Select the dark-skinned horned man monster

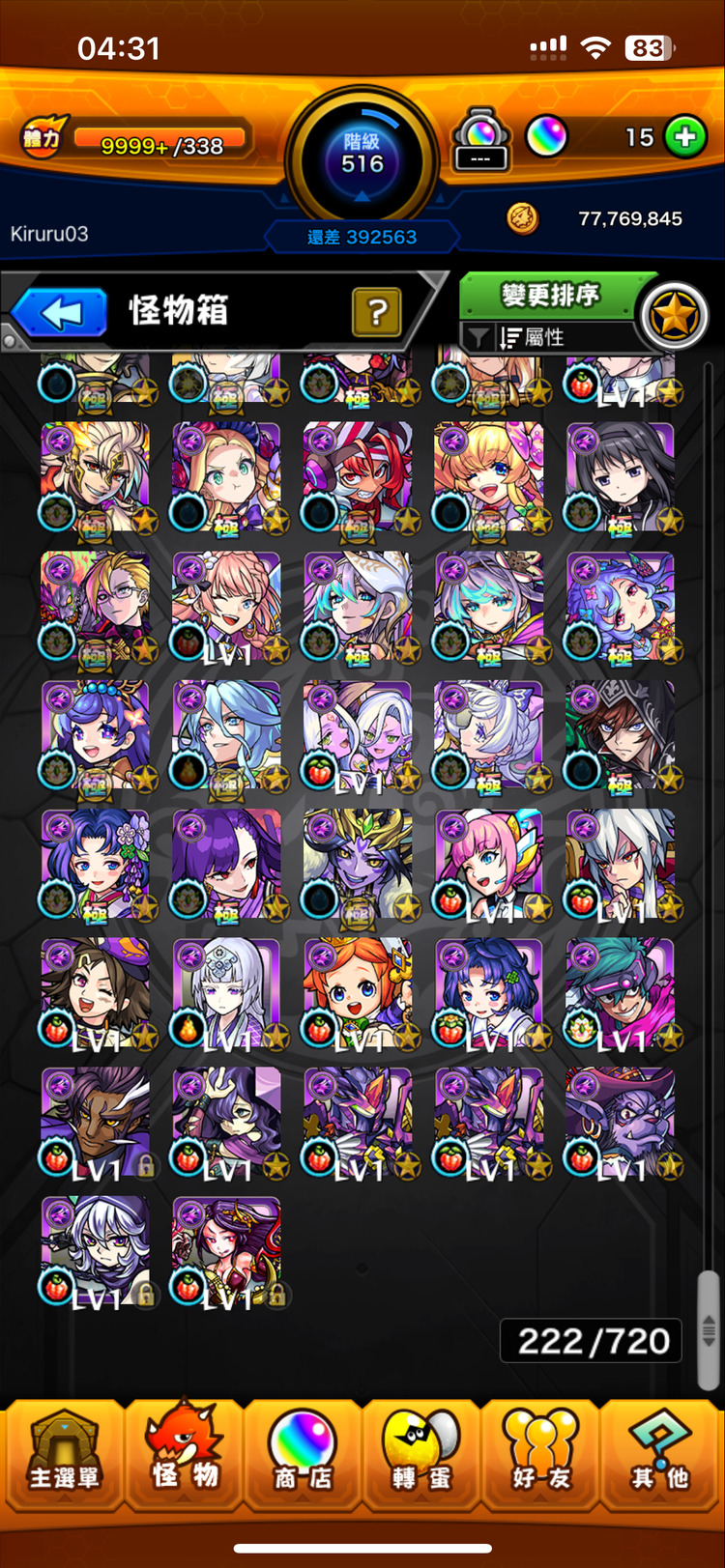(95, 1123)
